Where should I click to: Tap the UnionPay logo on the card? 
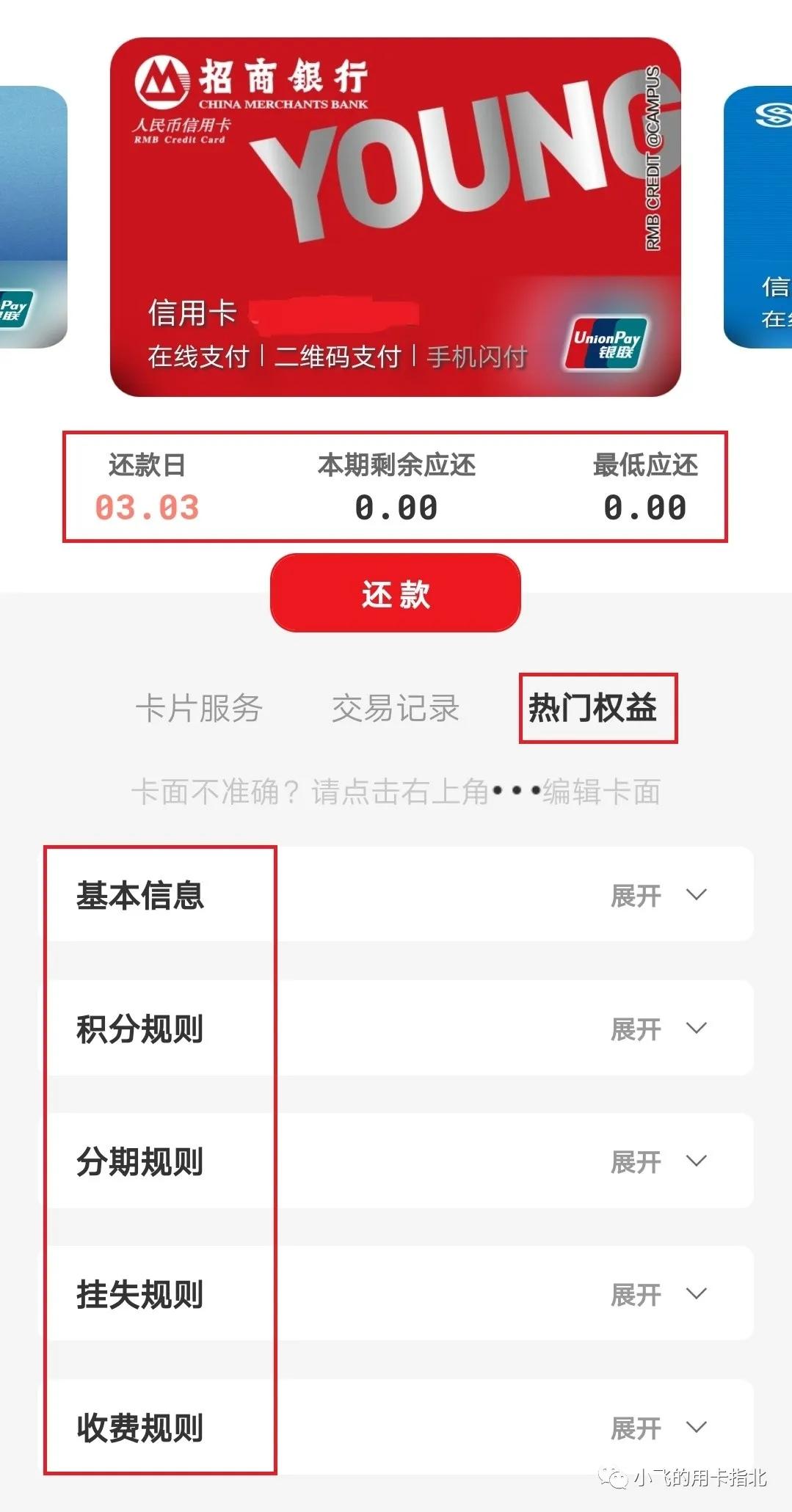[x=606, y=341]
